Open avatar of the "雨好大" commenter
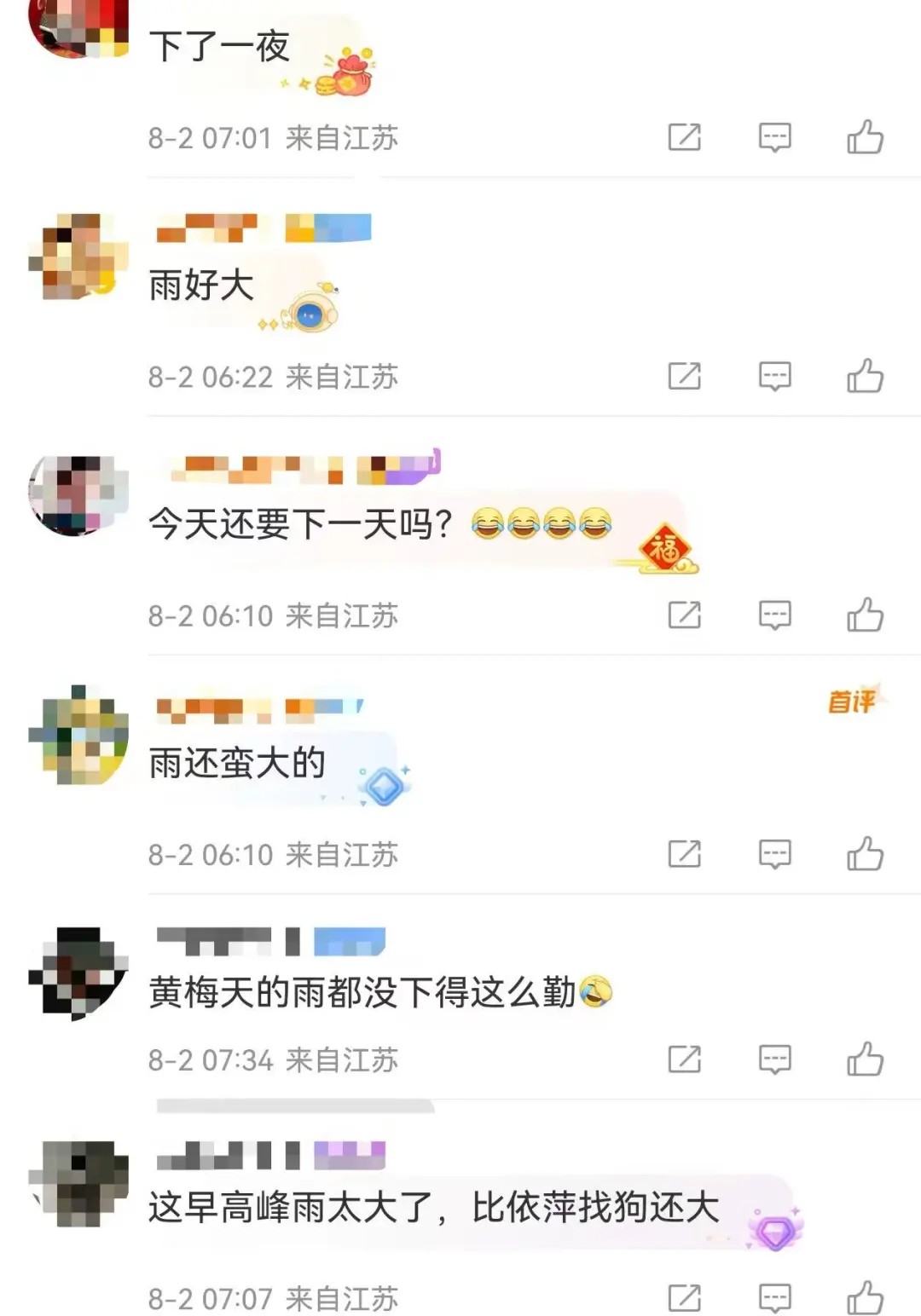The width and height of the screenshot is (921, 1316). tap(78, 257)
